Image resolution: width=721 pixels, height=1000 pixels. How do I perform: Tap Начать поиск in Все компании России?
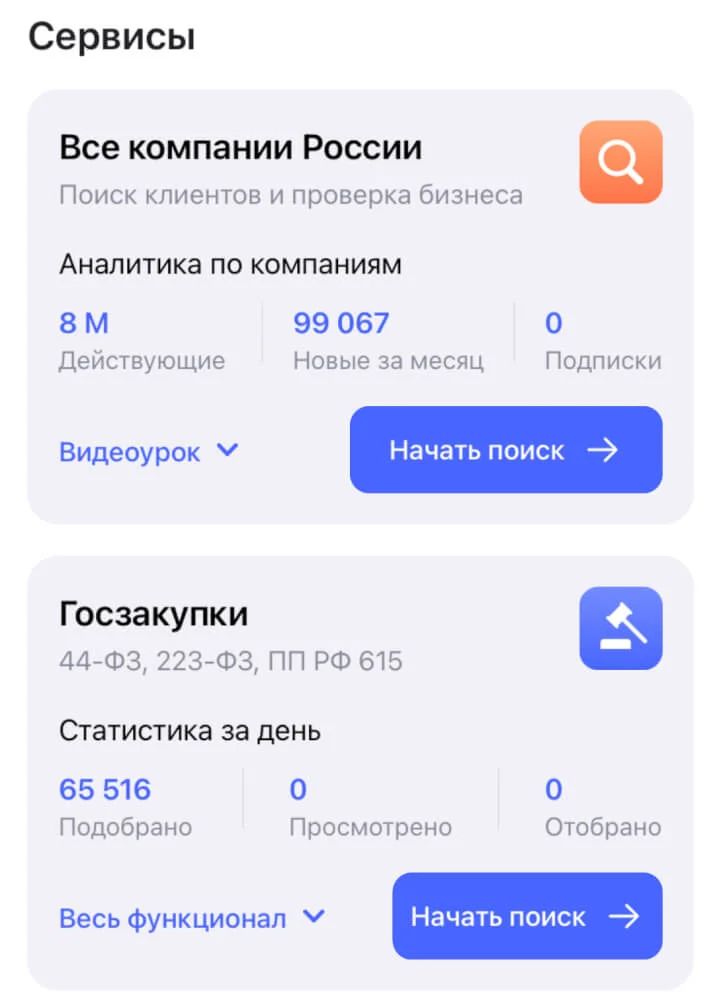pyautogui.click(x=505, y=450)
